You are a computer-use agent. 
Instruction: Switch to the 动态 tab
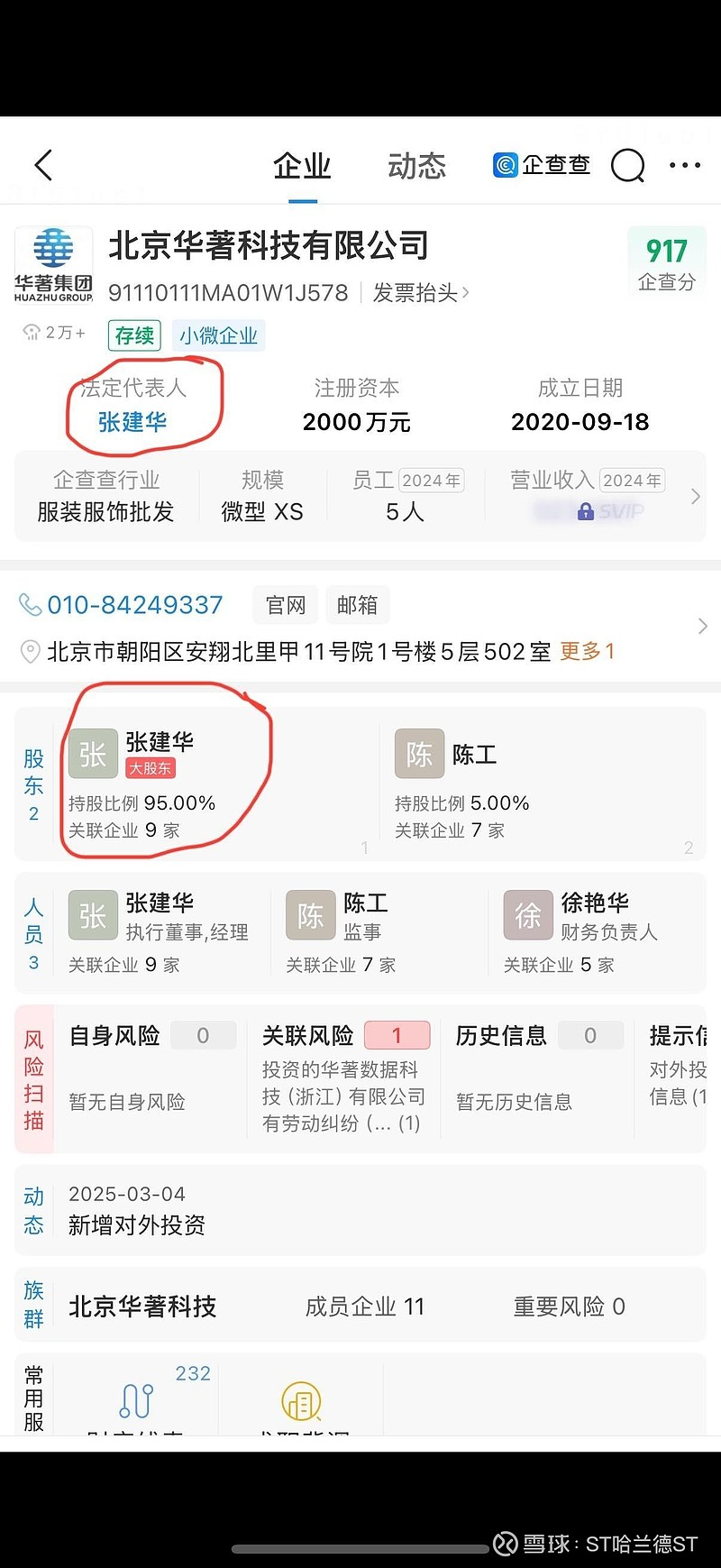(416, 166)
